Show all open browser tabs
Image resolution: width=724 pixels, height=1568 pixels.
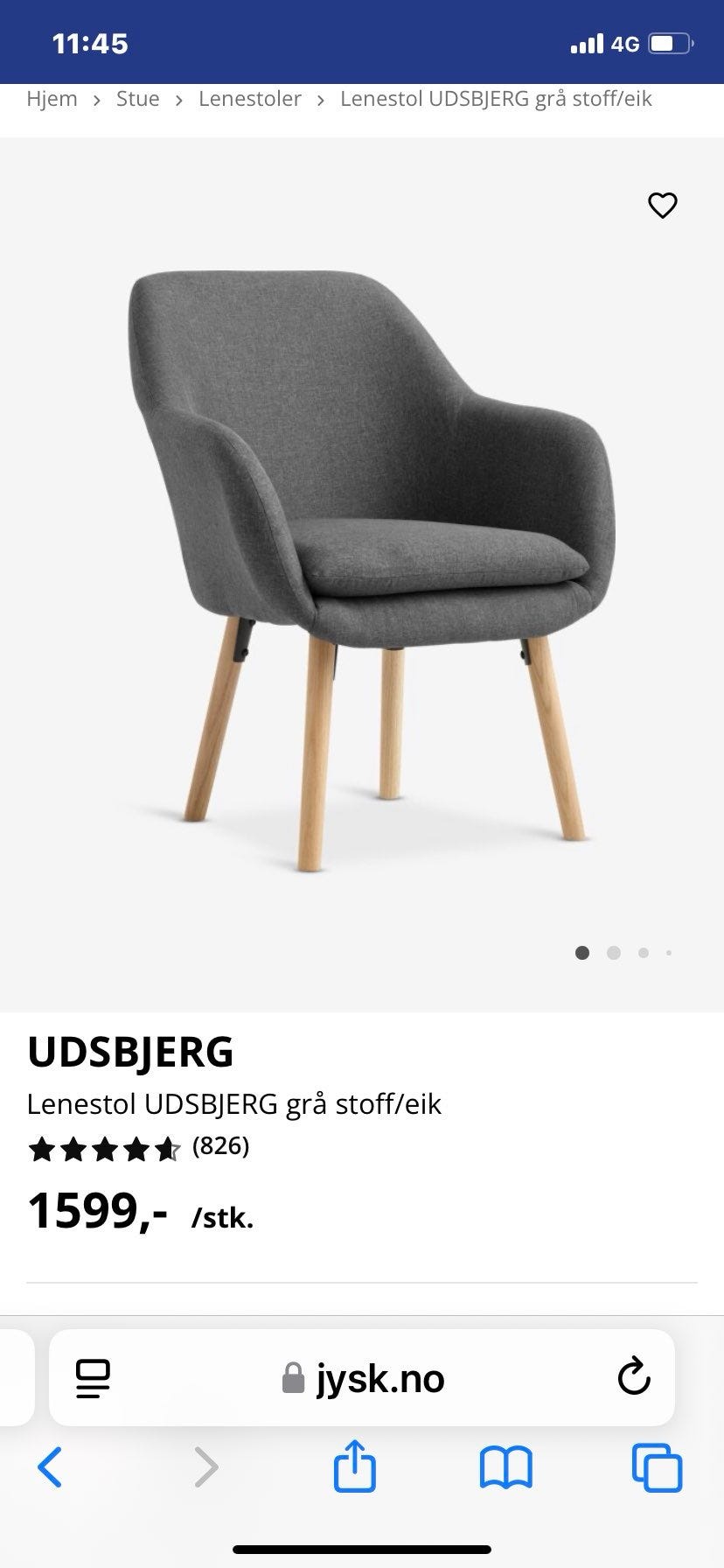(x=657, y=1467)
